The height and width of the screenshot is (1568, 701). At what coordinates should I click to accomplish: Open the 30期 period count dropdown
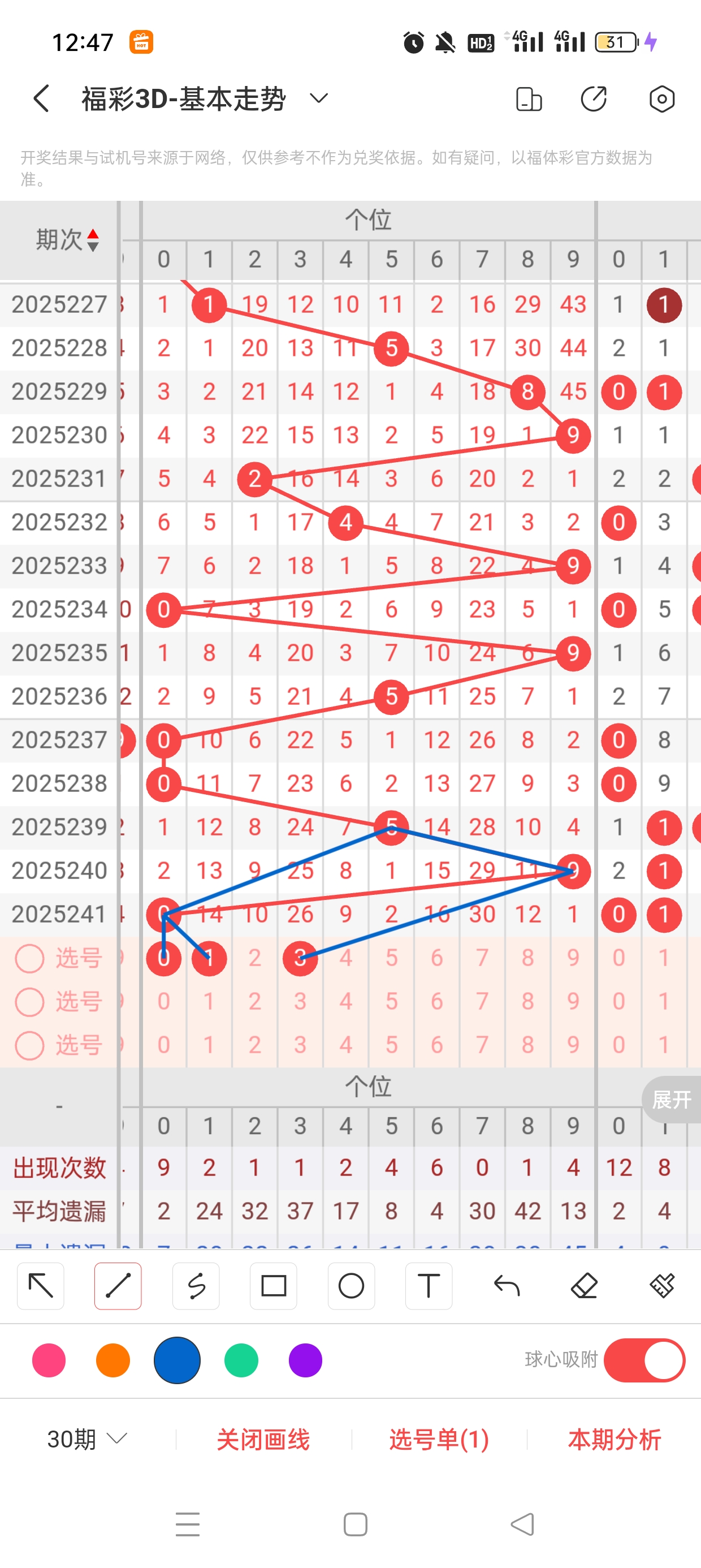tap(87, 1439)
